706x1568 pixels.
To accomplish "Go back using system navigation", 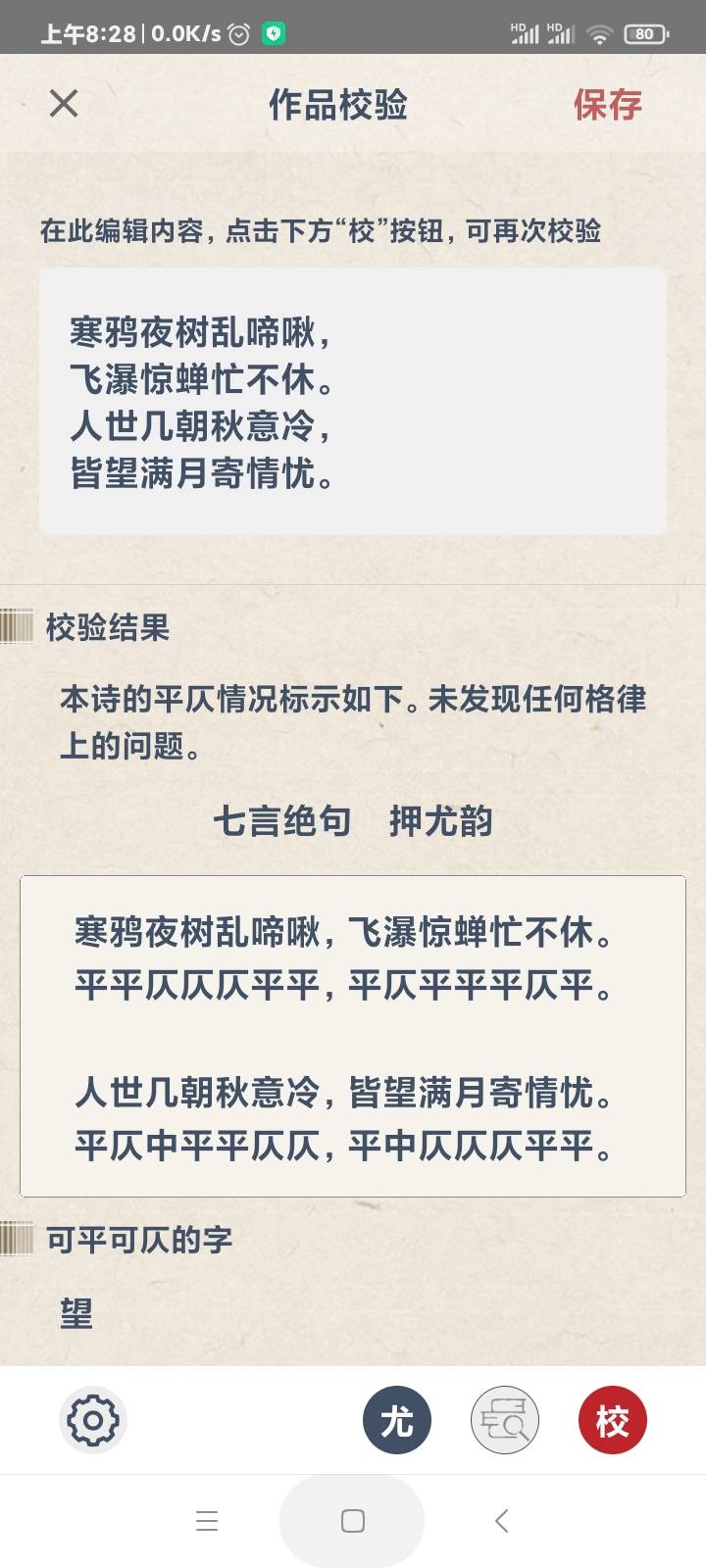I will click(501, 1521).
